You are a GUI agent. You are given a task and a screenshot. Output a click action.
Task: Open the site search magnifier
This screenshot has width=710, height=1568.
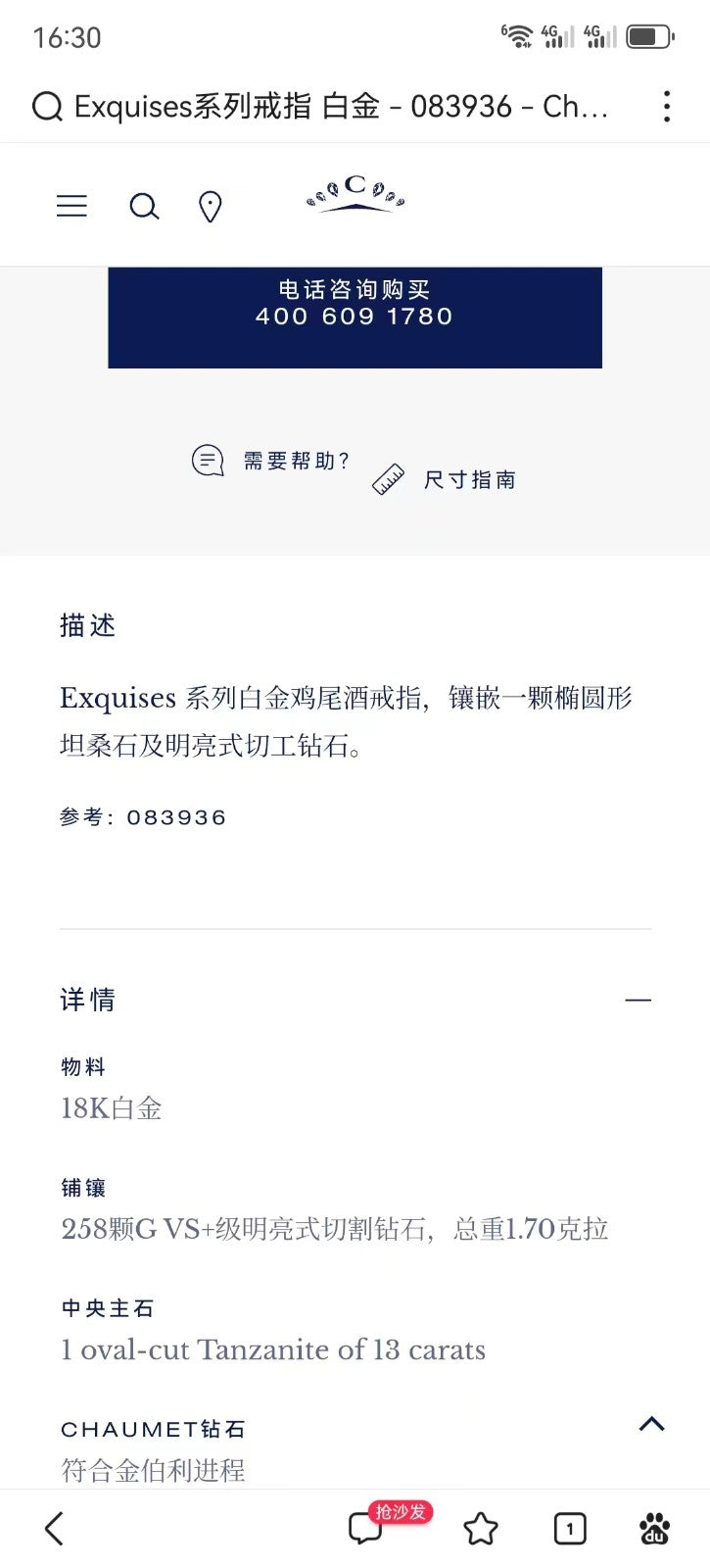click(144, 206)
